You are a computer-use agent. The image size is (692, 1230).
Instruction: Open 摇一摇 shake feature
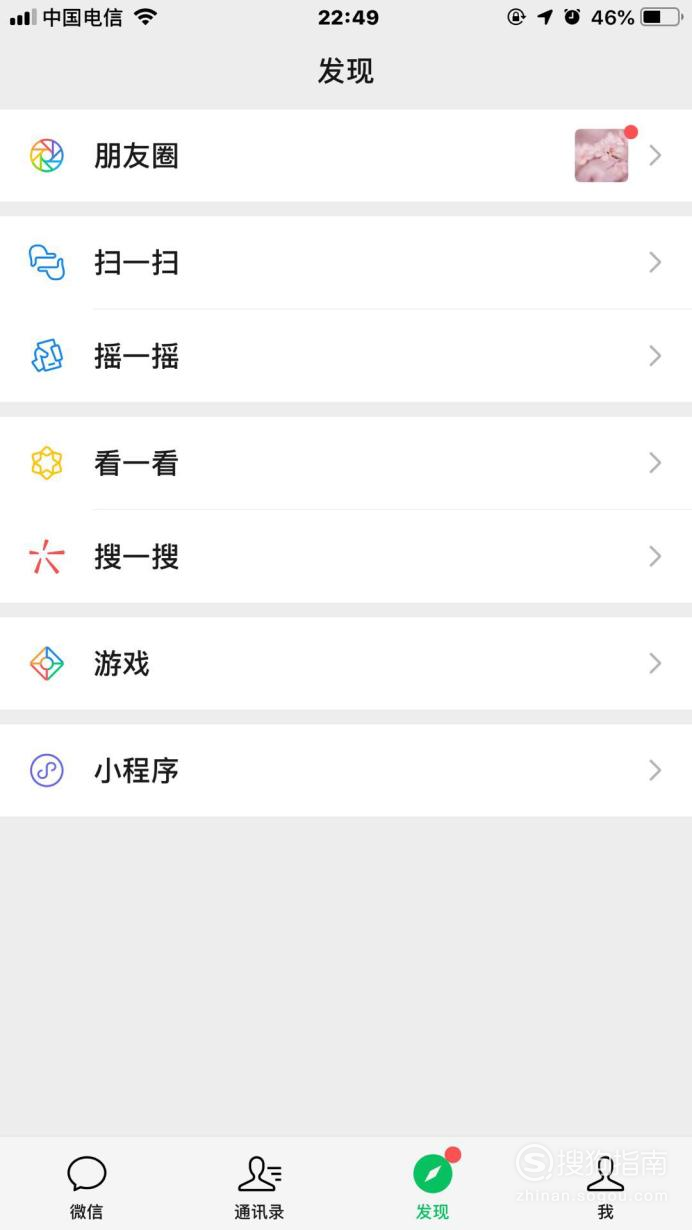click(x=346, y=356)
